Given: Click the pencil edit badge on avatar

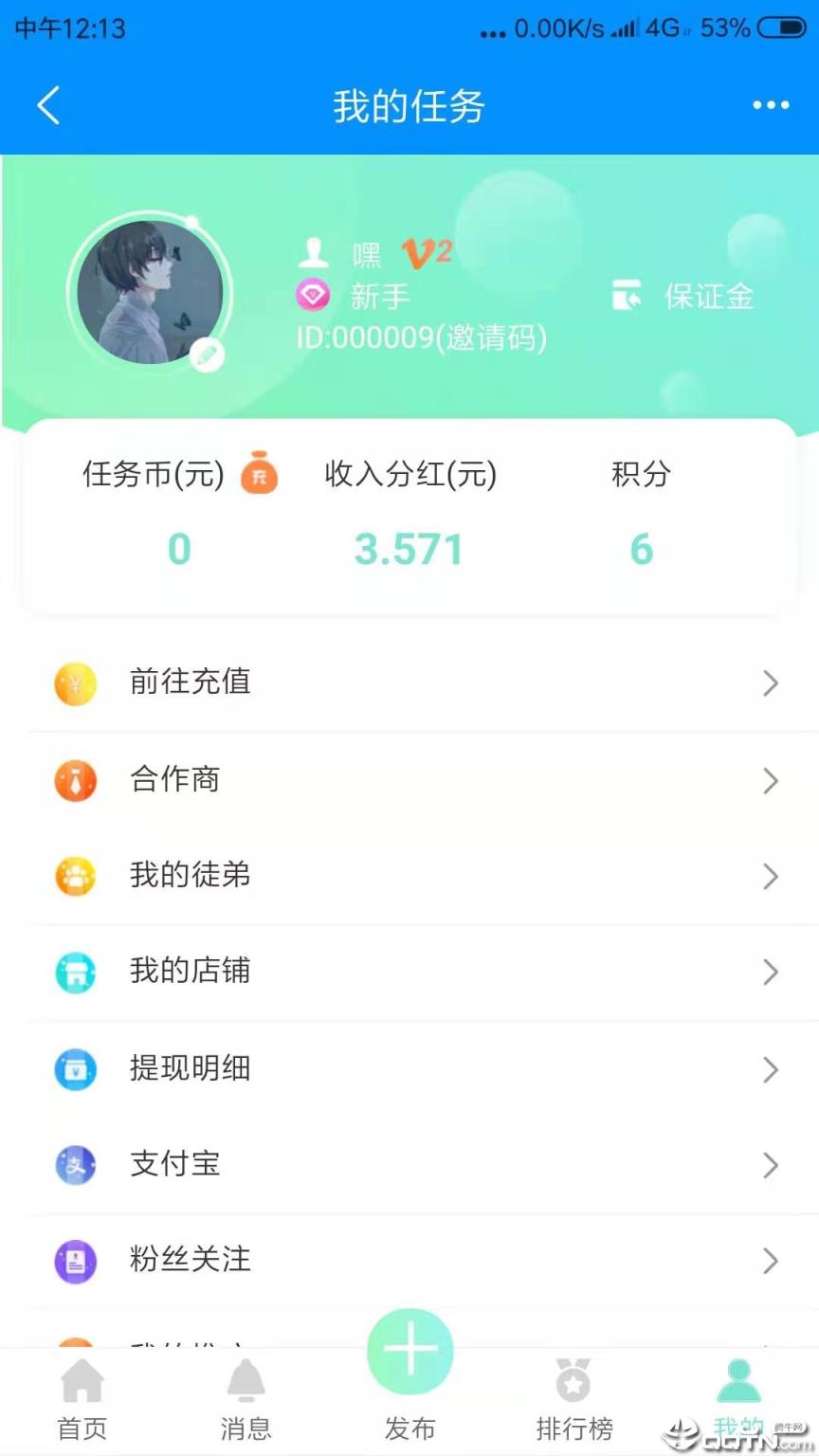Looking at the screenshot, I should (x=208, y=356).
